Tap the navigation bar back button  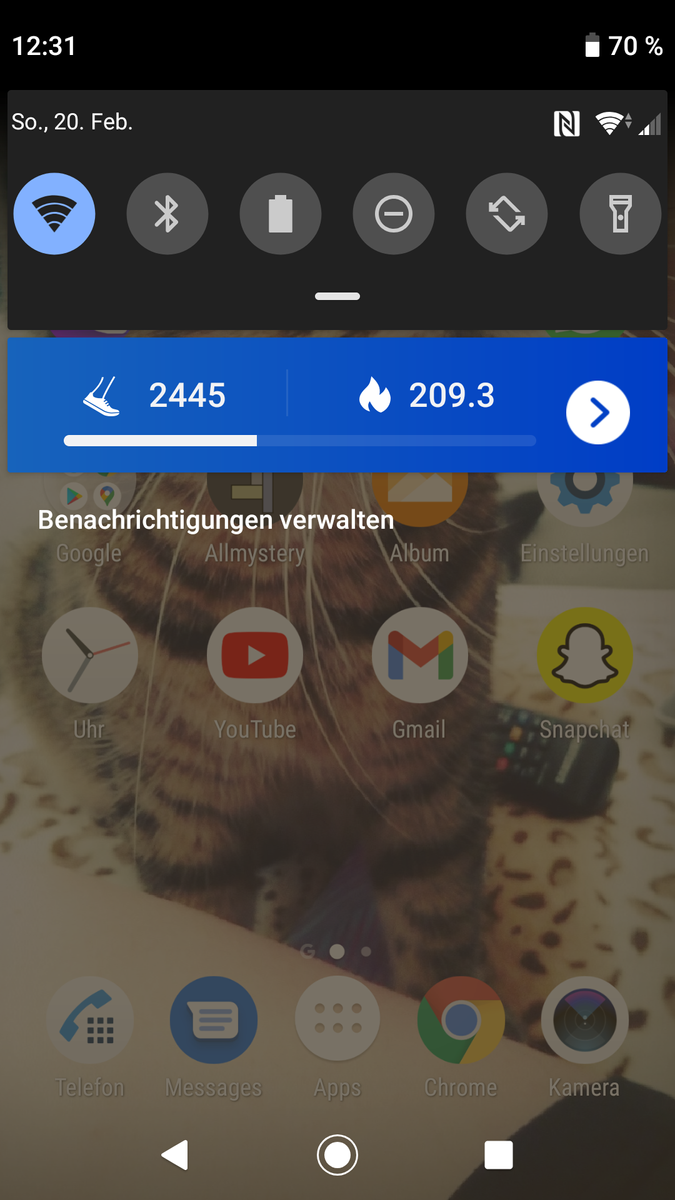pos(175,1155)
